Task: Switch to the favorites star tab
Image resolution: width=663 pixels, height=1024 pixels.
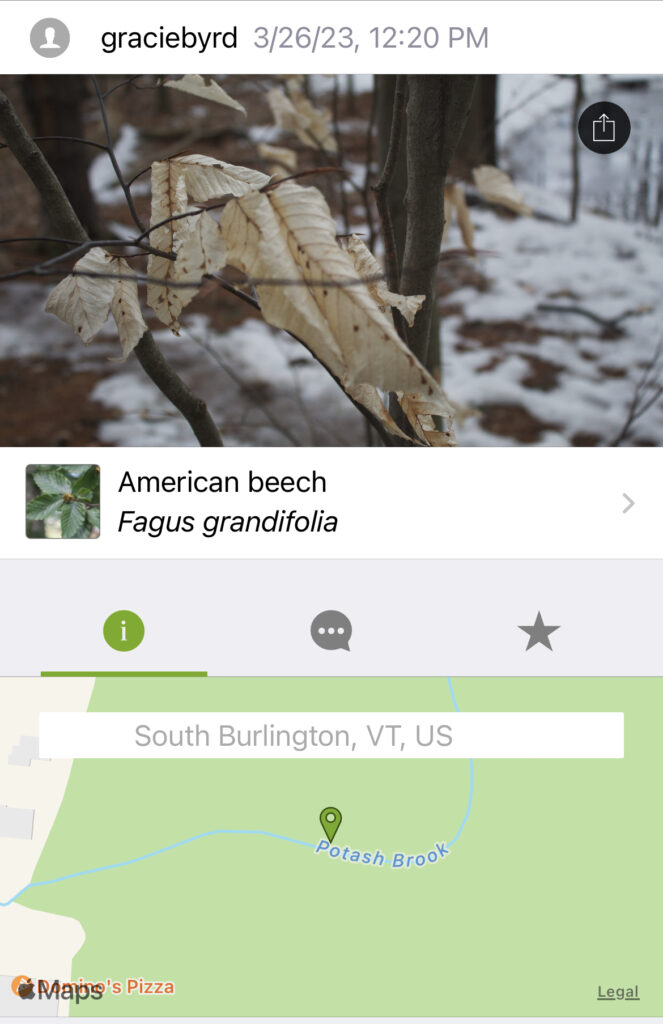Action: pos(538,632)
